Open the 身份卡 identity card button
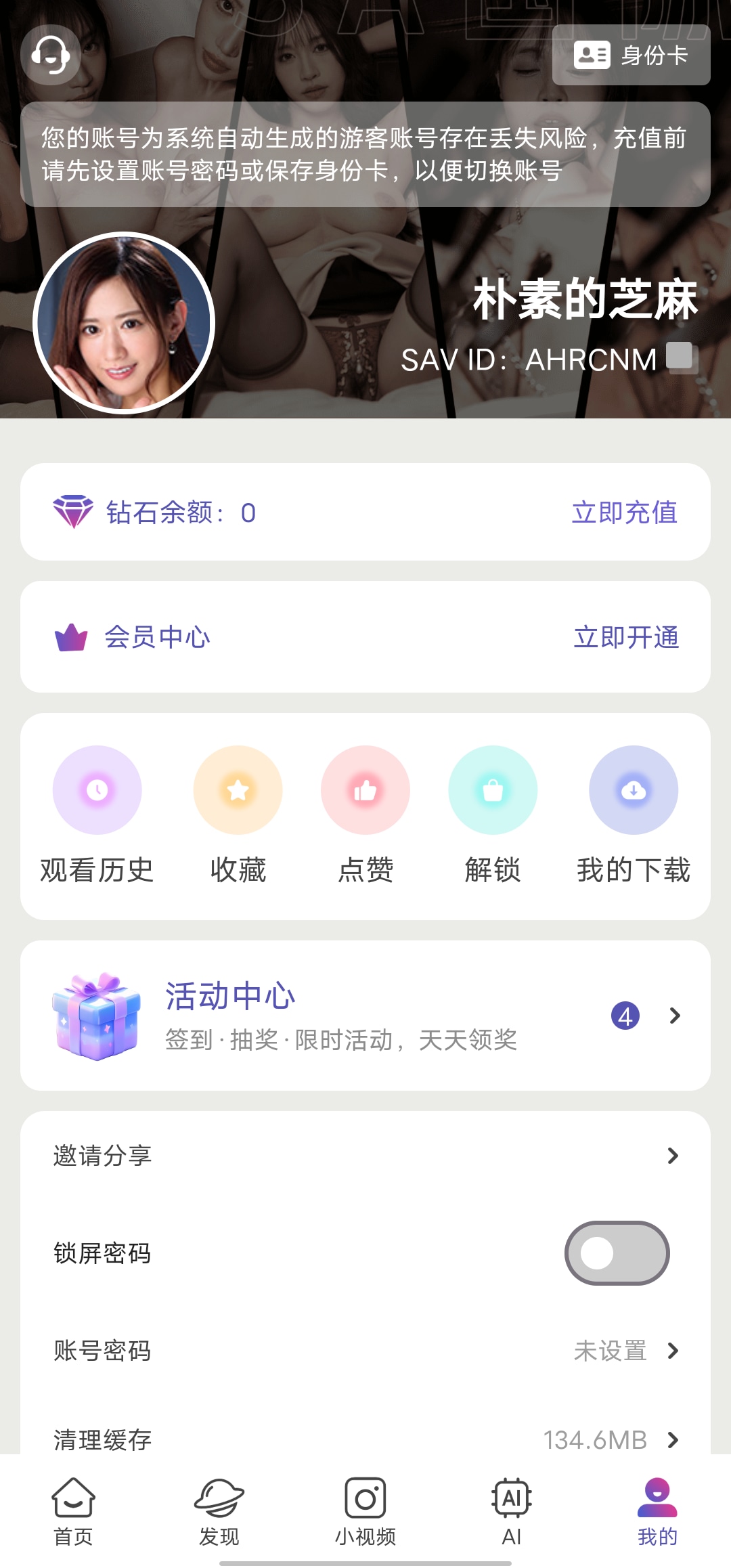Screen dimensions: 731x1568 631,55
